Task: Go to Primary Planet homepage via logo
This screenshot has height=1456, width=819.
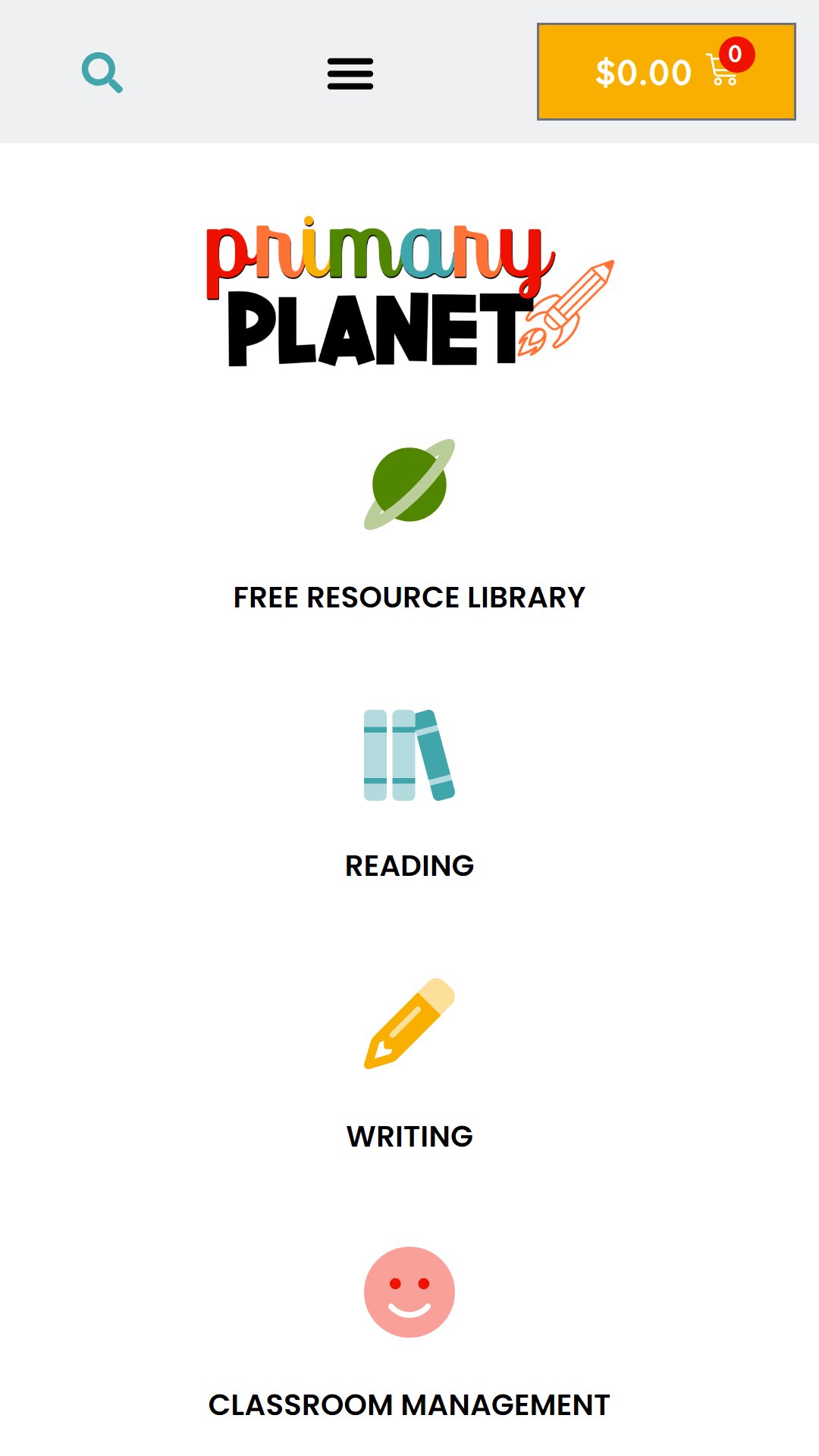Action: click(x=409, y=291)
